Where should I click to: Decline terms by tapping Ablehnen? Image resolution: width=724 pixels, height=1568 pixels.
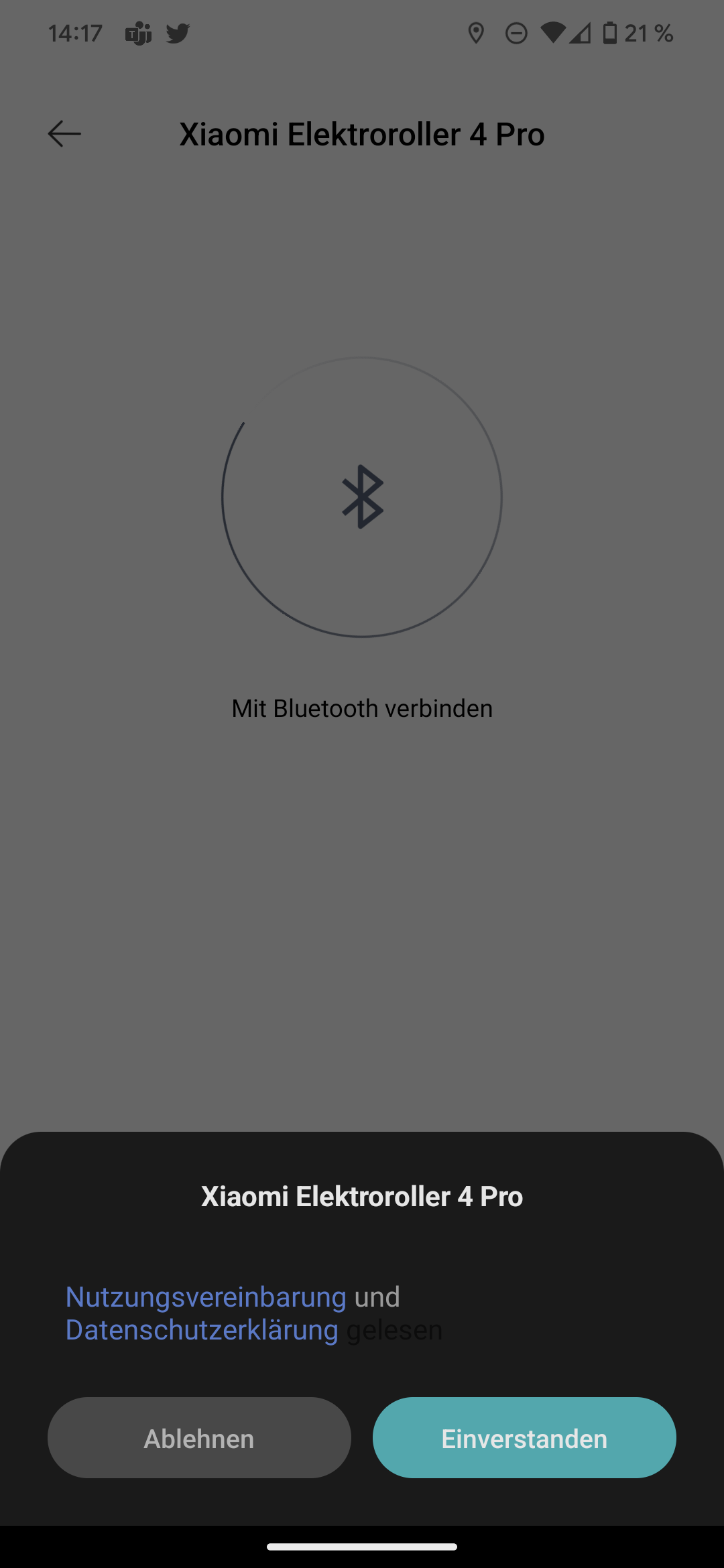pos(198,1437)
